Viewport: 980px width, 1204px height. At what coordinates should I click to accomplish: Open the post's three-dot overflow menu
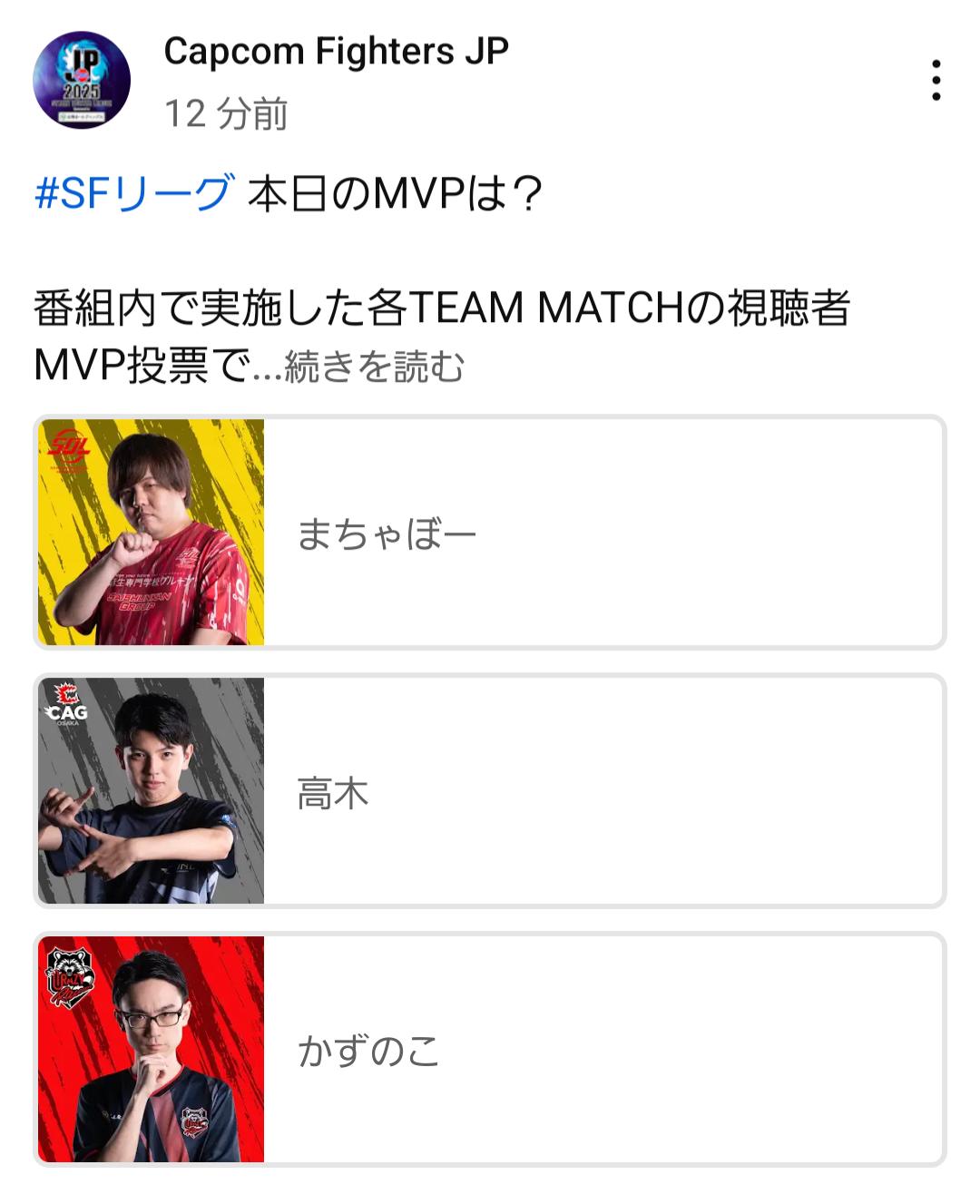[x=936, y=81]
